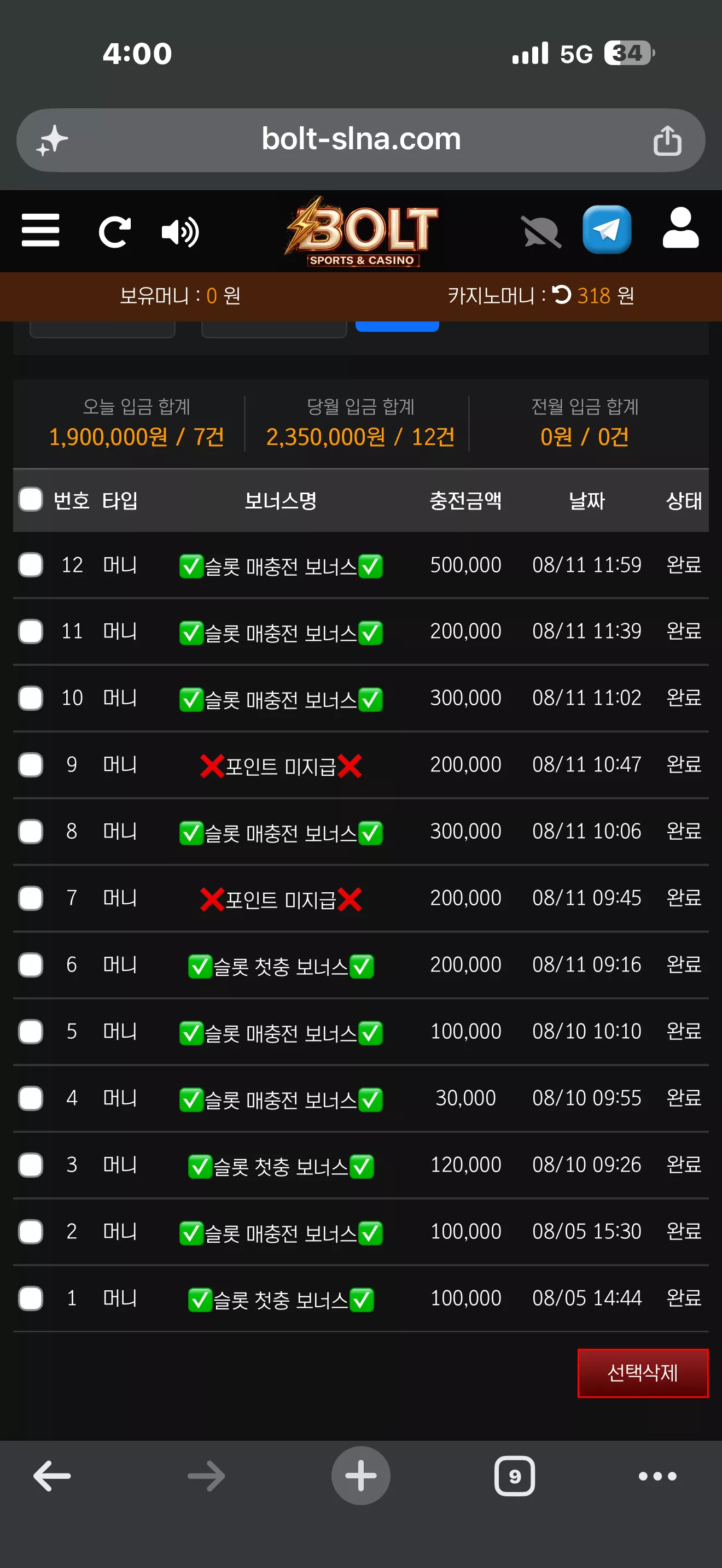Share the page from address bar
722x1568 pixels.
click(x=667, y=141)
